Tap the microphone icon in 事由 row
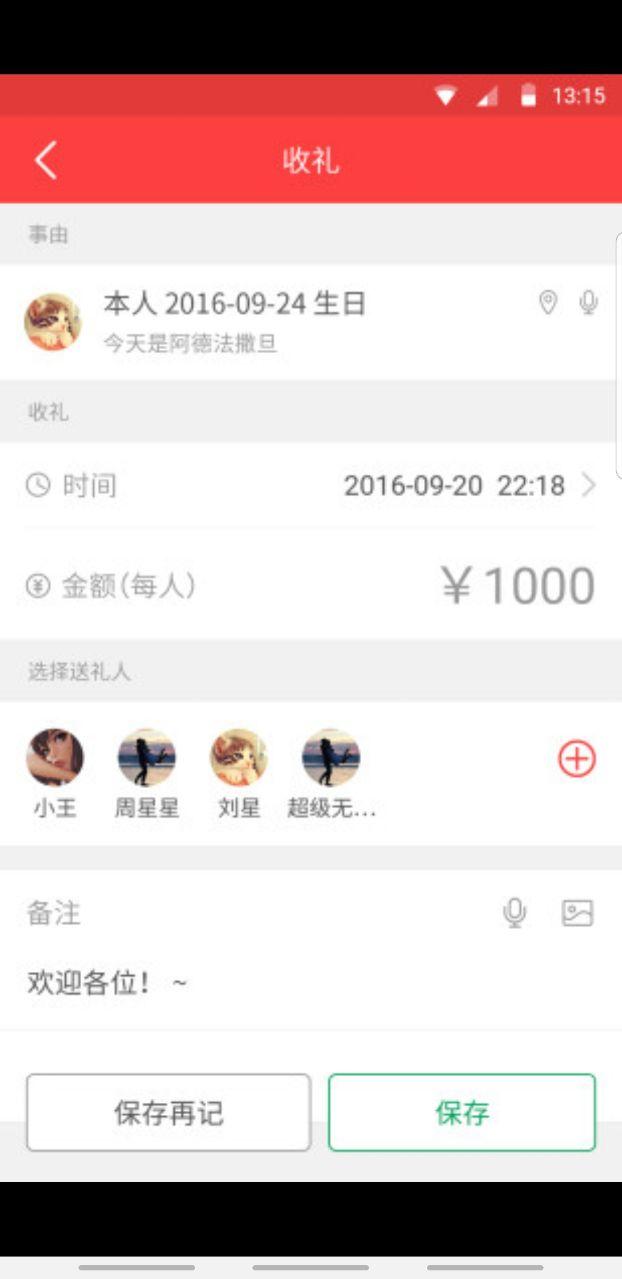The width and height of the screenshot is (622, 1279). point(589,302)
